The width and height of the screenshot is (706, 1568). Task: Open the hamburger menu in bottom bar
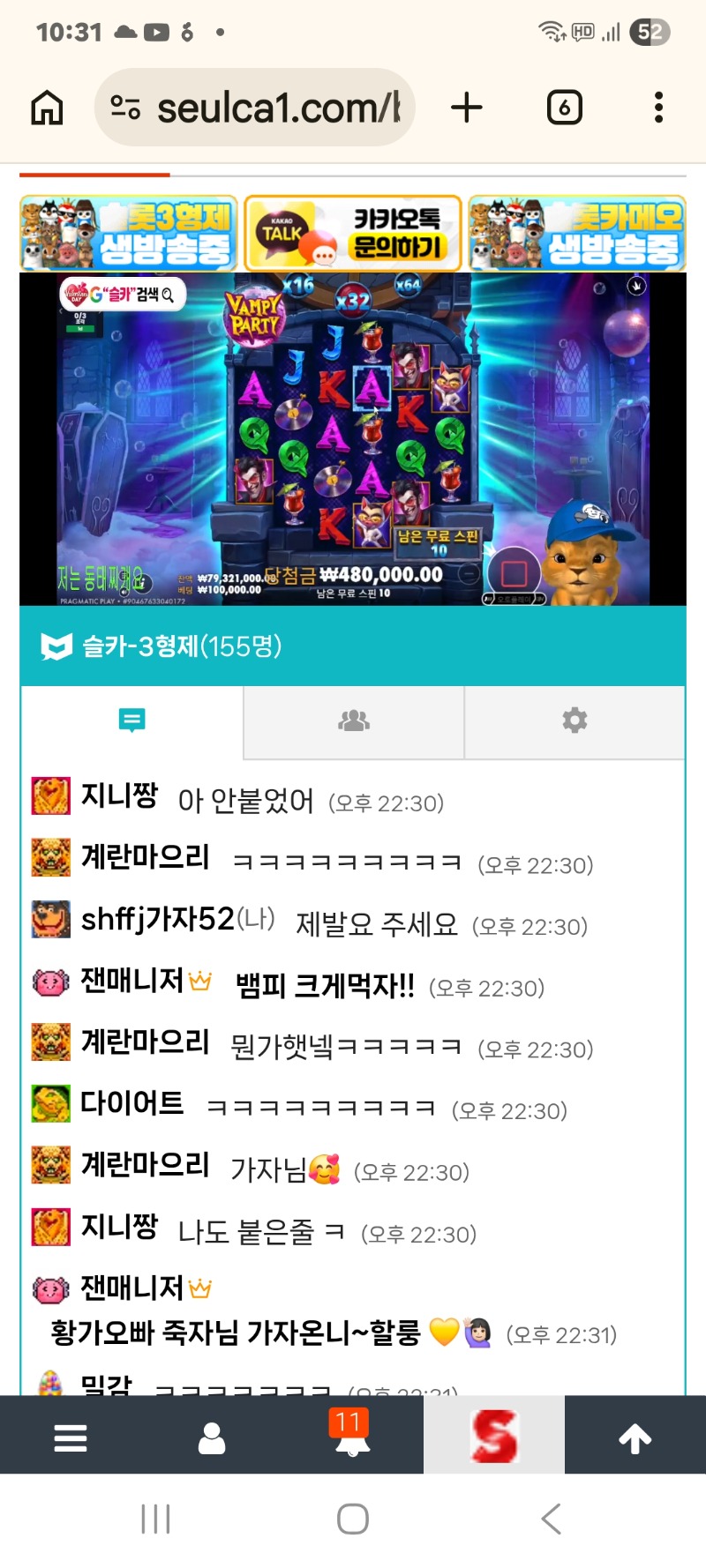(71, 1437)
